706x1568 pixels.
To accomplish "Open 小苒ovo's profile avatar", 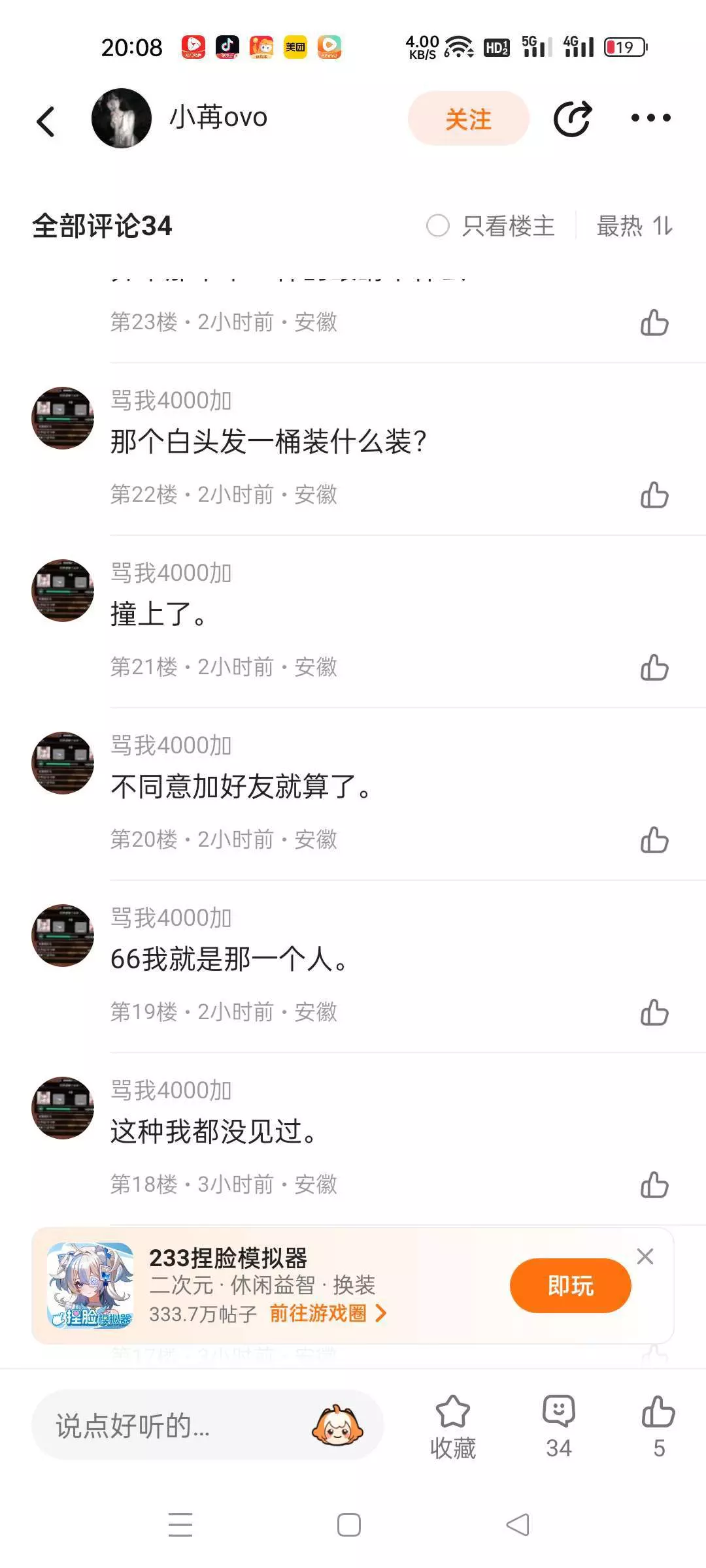I will pos(122,118).
